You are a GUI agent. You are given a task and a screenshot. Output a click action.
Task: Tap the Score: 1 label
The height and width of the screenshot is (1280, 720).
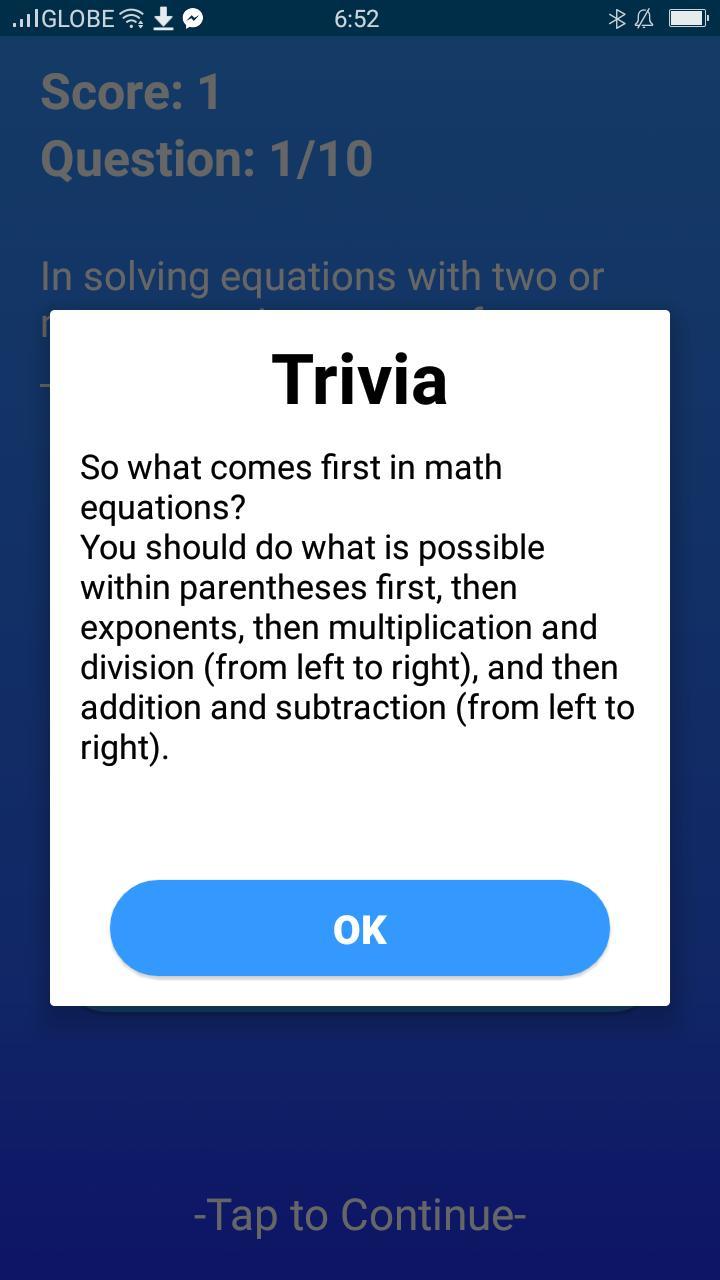(x=128, y=92)
